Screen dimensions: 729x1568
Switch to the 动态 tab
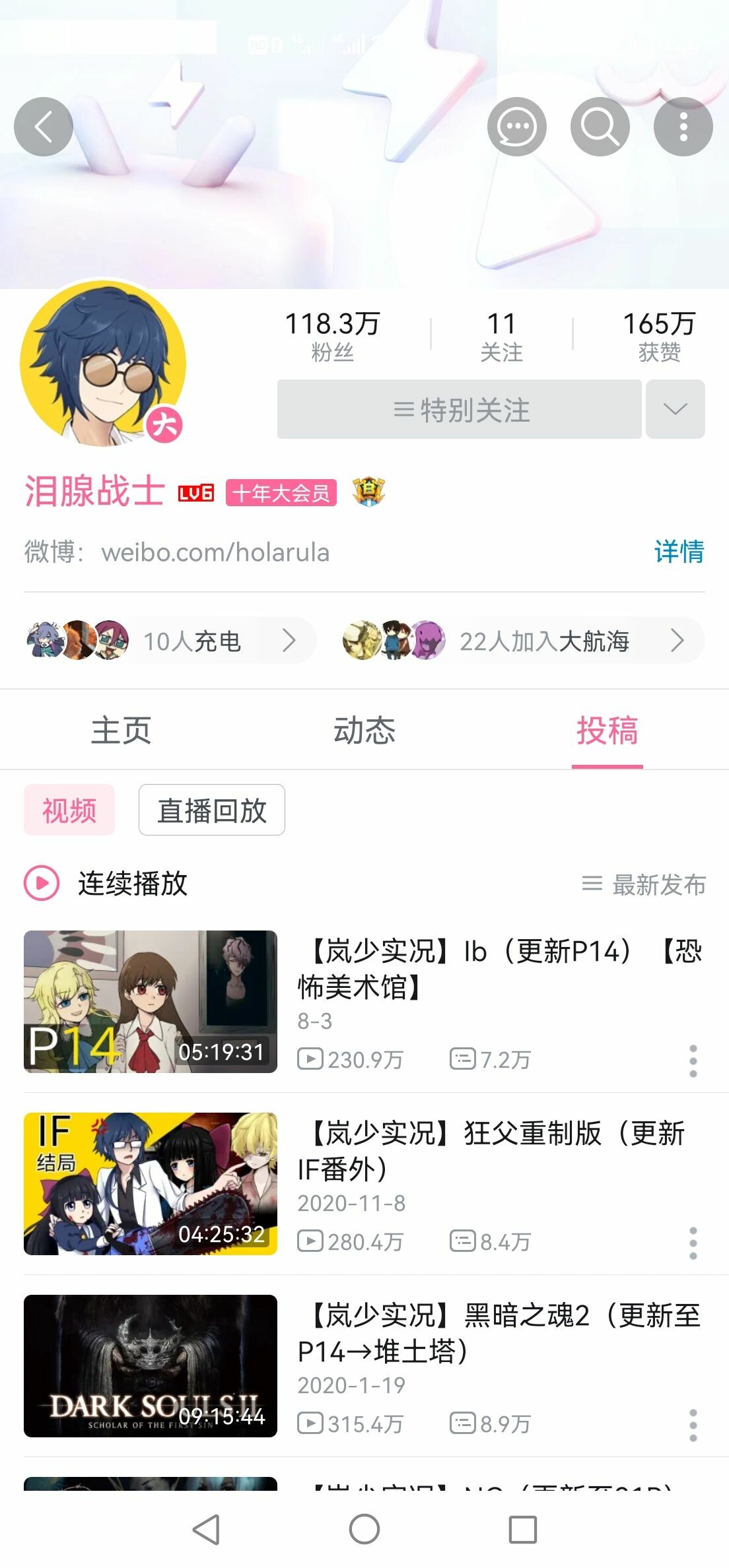coord(364,731)
